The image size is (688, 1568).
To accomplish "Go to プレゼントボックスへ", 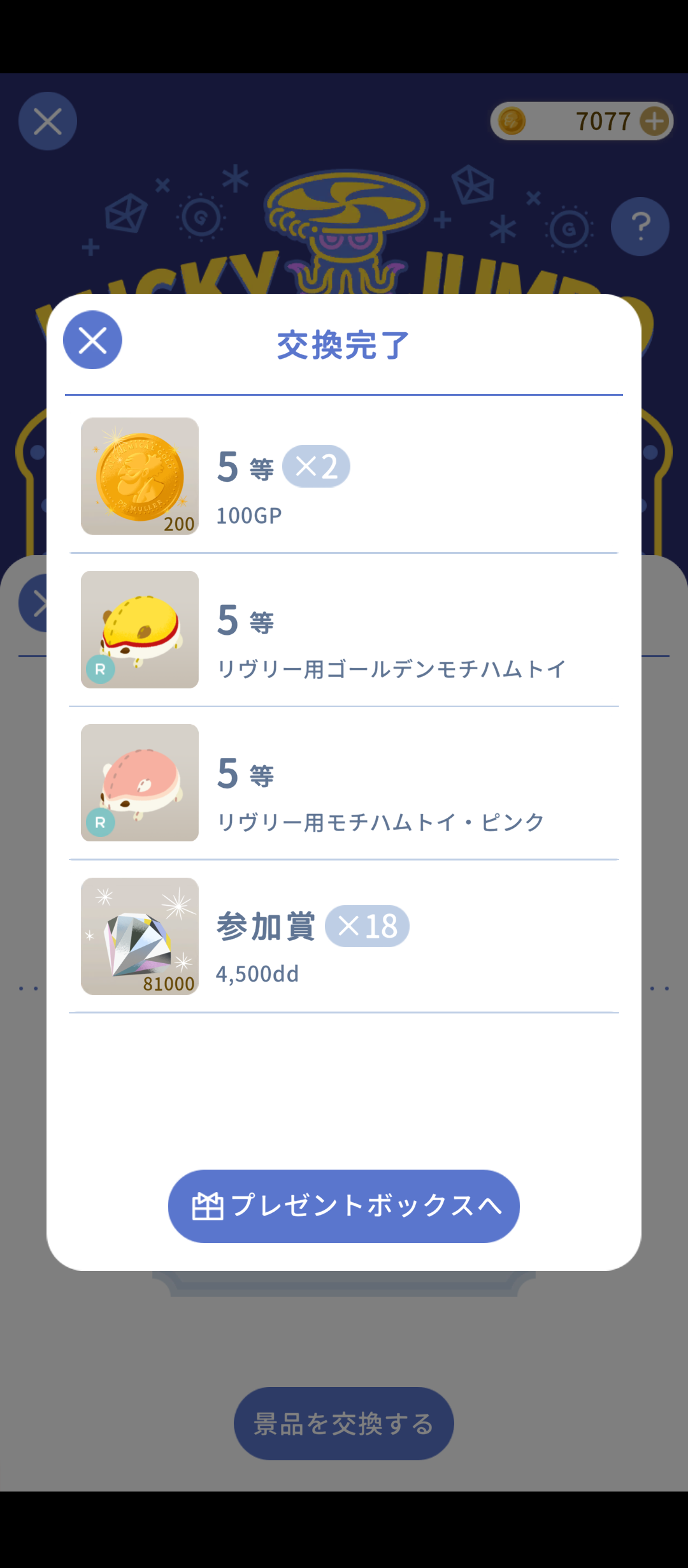I will pyautogui.click(x=344, y=1206).
